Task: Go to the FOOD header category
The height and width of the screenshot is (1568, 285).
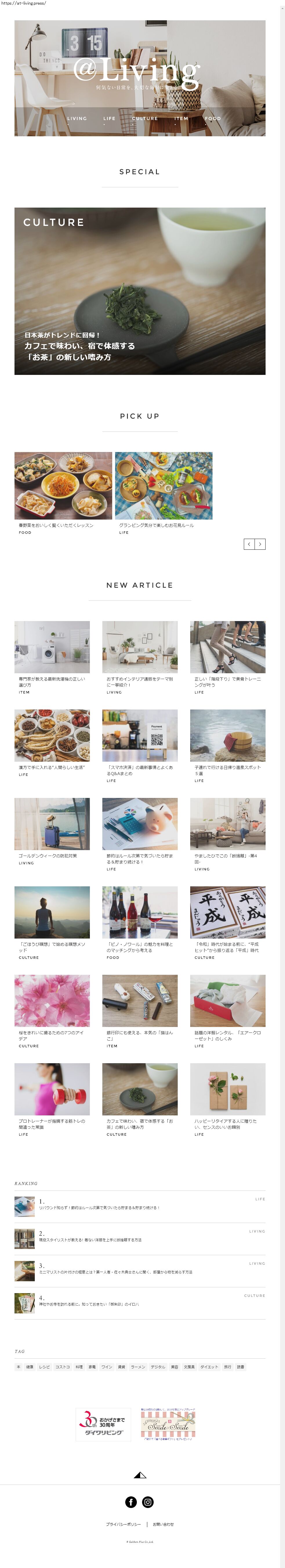Action: tap(213, 119)
